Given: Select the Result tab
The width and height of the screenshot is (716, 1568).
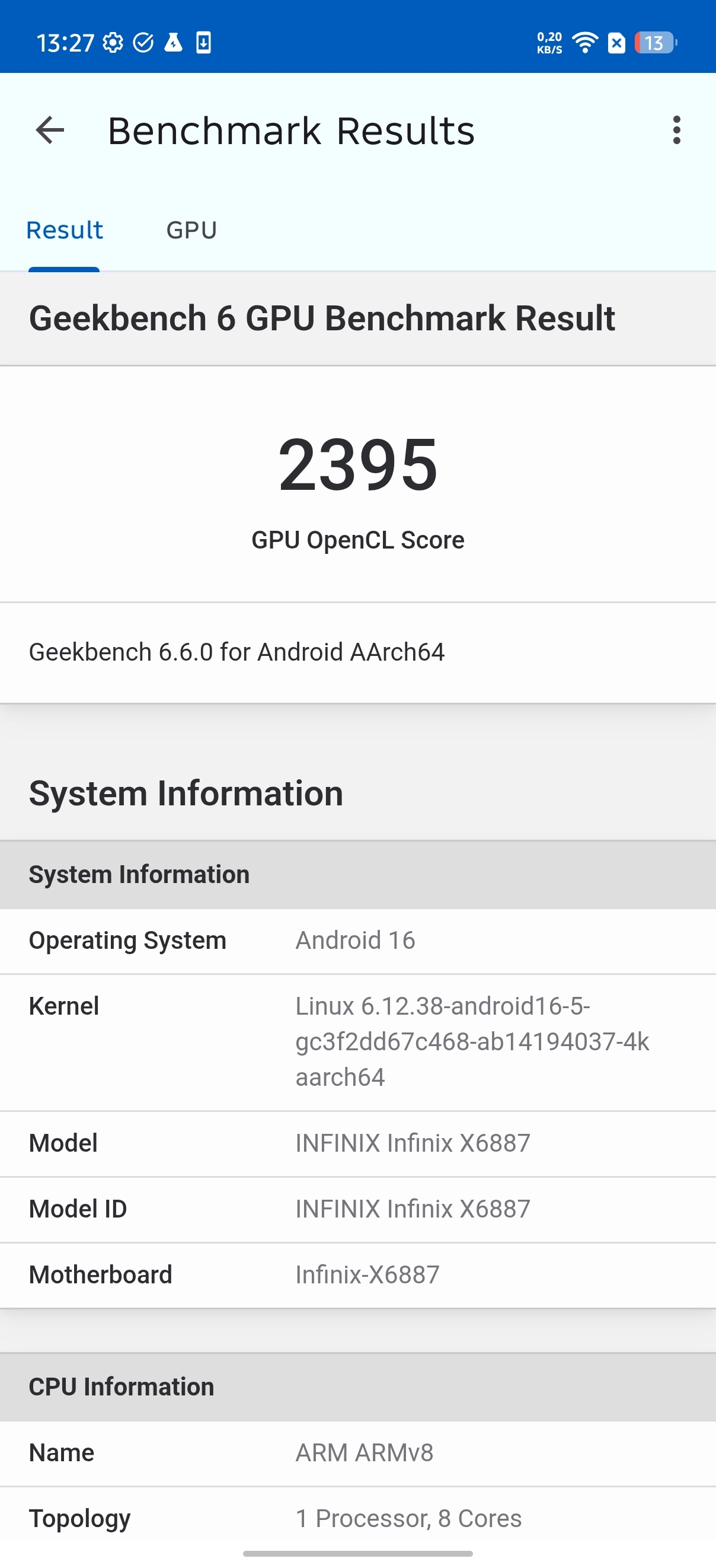Looking at the screenshot, I should click(65, 231).
